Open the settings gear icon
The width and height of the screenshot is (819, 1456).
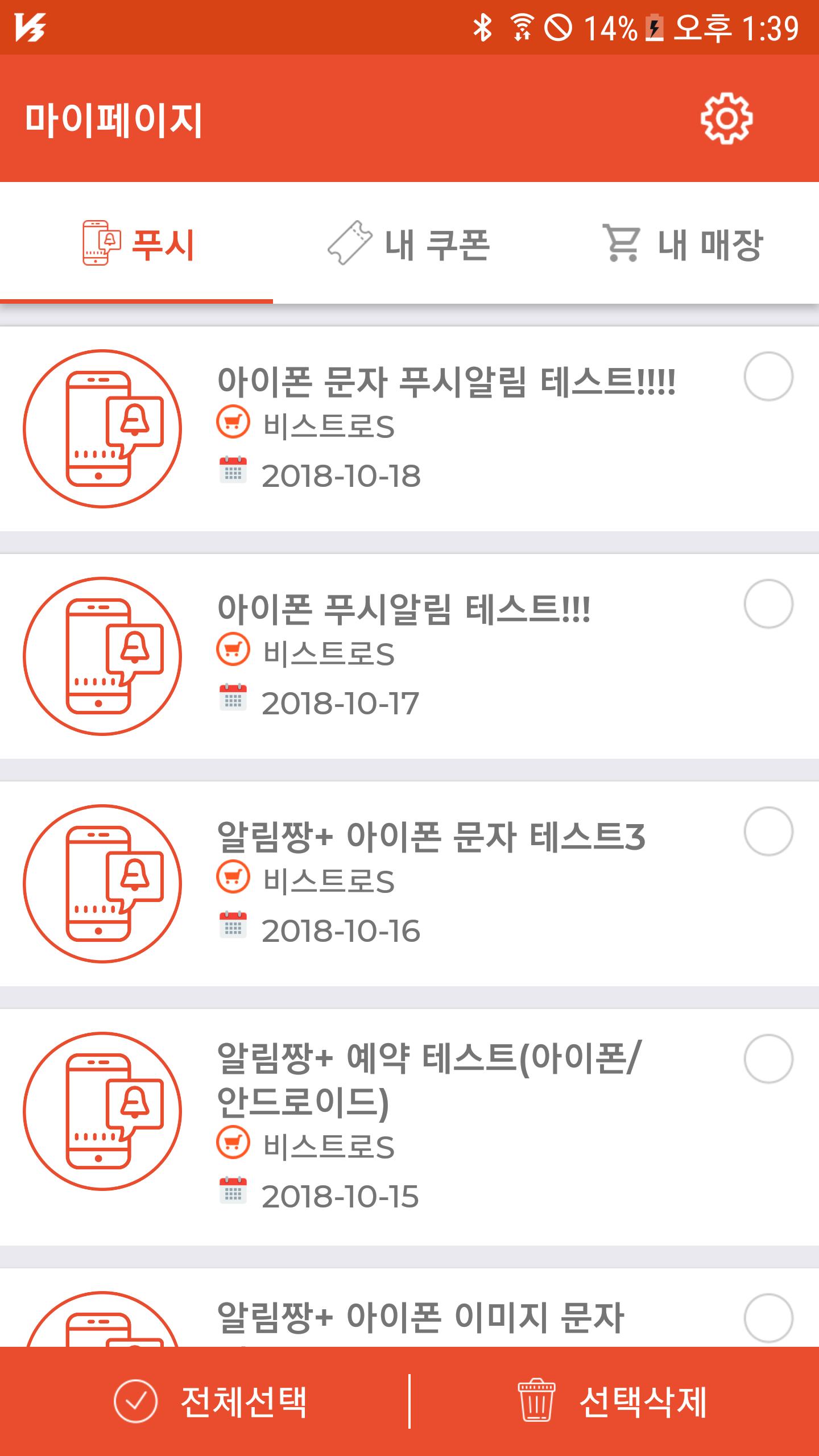pos(726,119)
